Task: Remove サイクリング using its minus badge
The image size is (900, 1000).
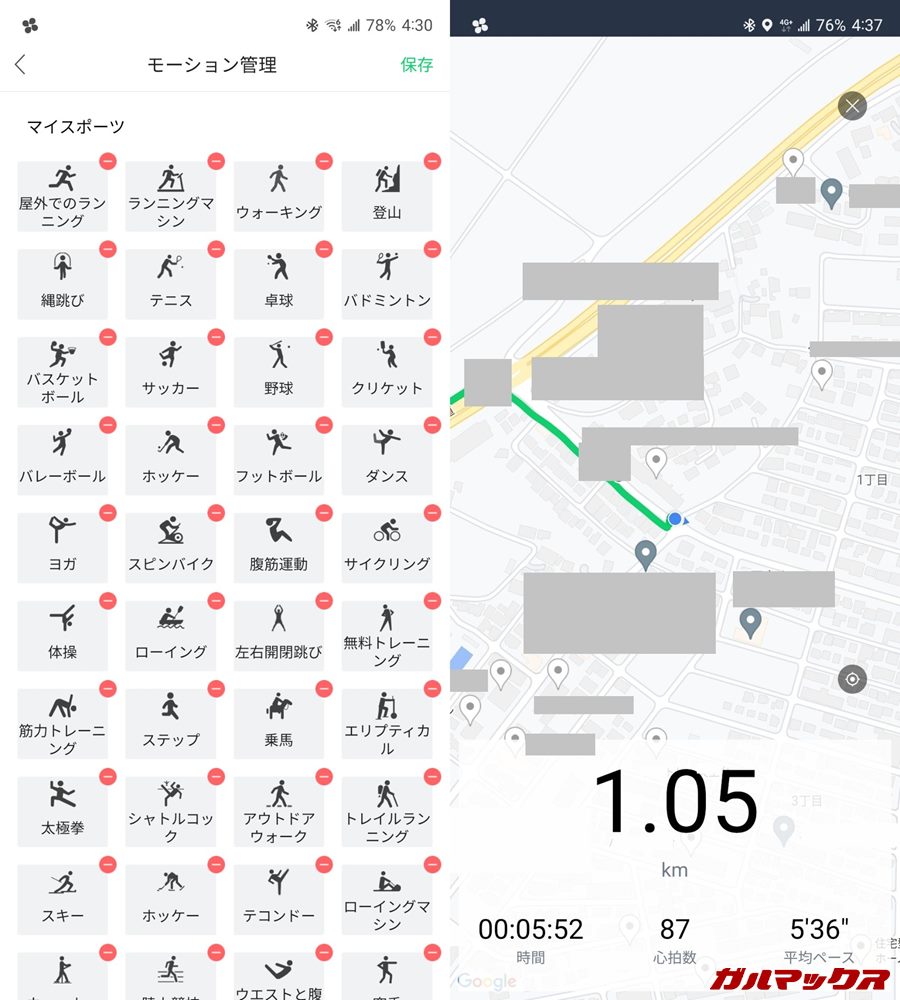Action: tap(432, 514)
